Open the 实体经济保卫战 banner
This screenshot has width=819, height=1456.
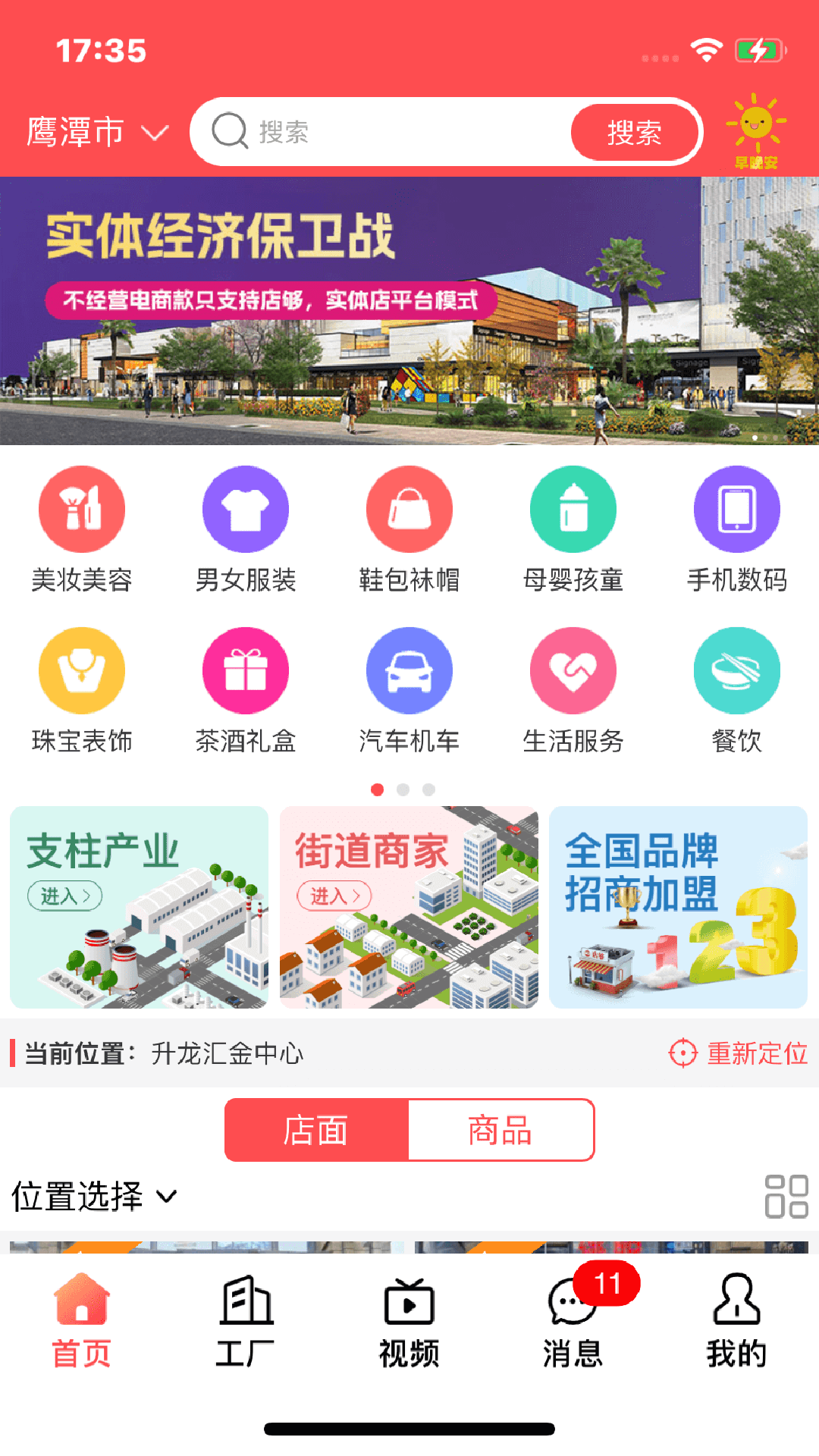click(x=409, y=311)
